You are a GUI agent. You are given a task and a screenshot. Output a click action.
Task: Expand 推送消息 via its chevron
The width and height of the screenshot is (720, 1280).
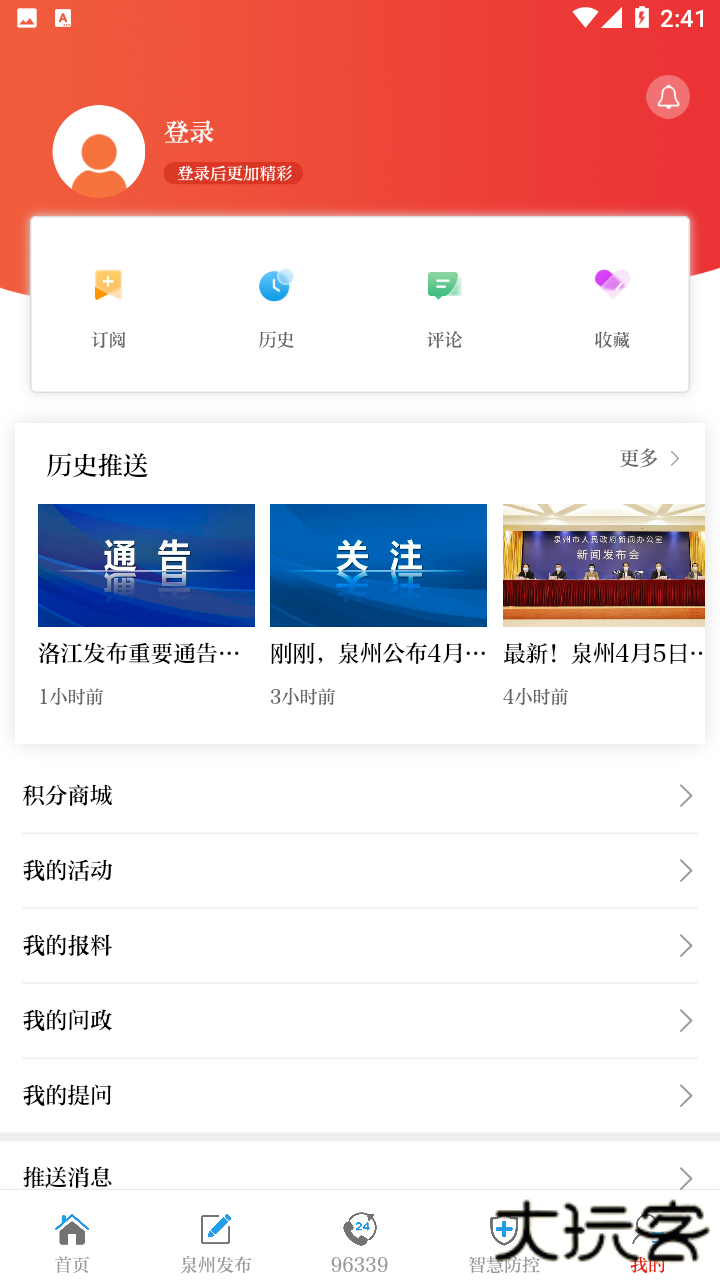point(686,1178)
